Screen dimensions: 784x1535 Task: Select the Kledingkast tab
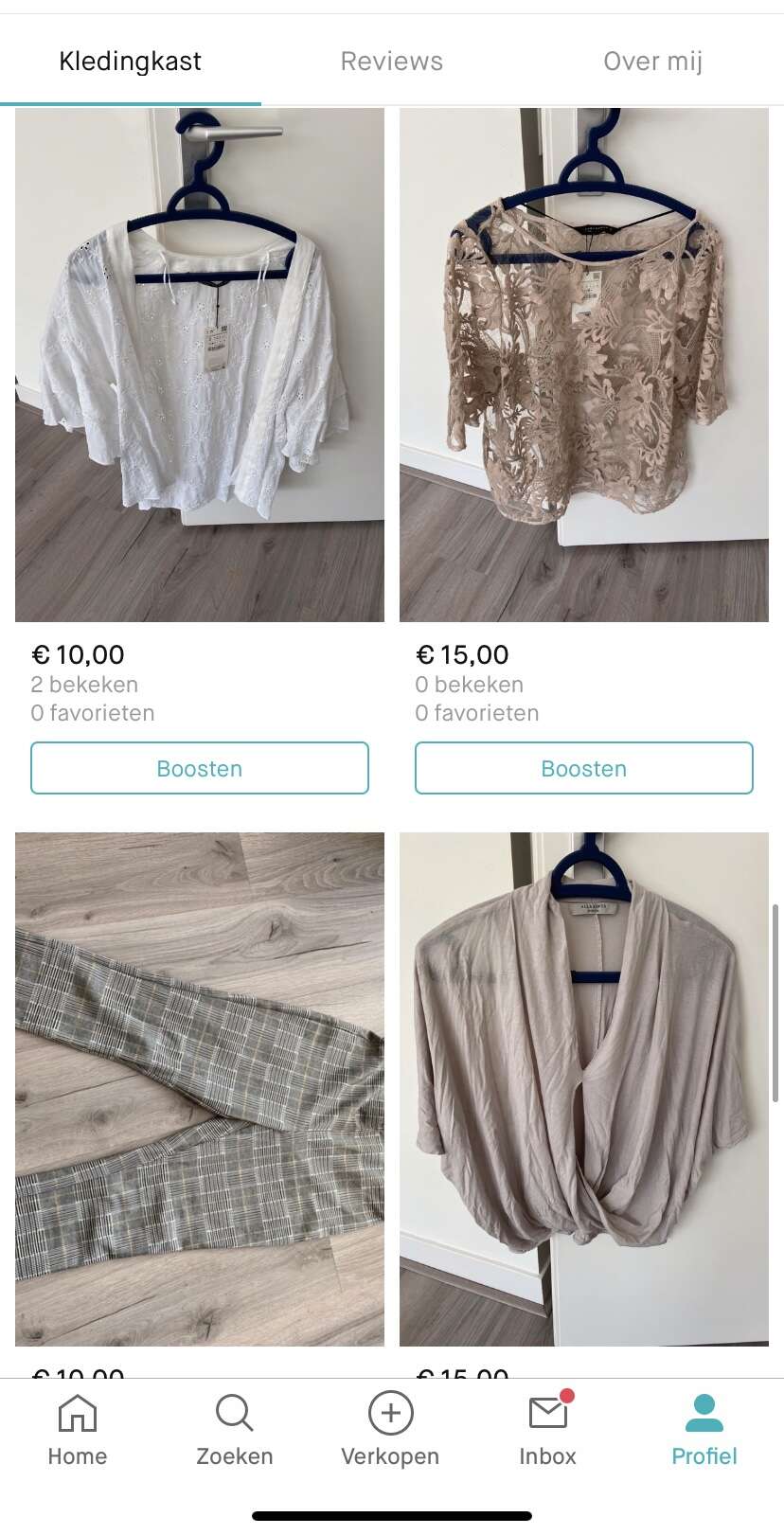[130, 62]
